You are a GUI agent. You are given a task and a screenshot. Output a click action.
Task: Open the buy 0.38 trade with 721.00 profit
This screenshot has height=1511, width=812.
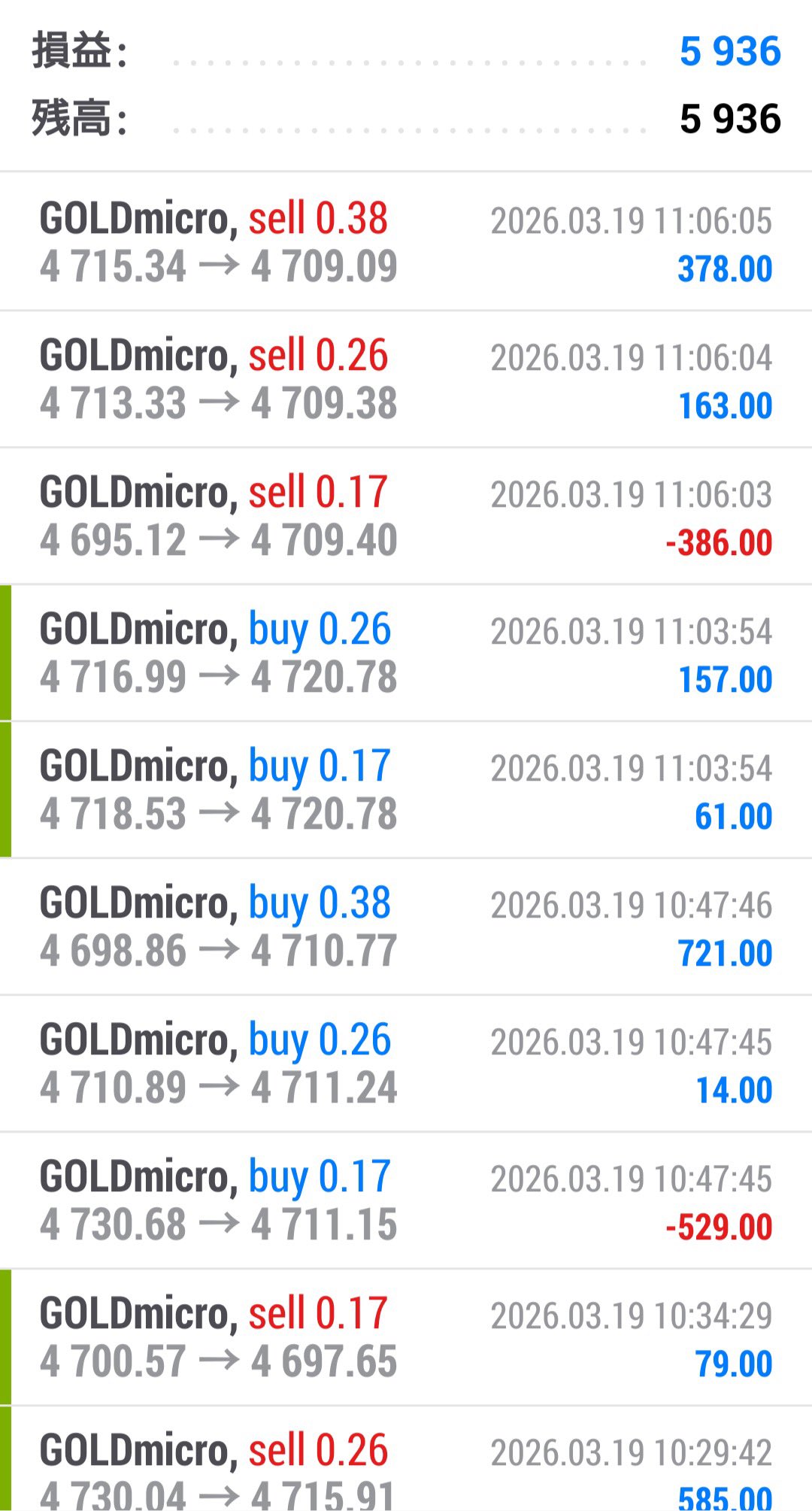[x=406, y=927]
